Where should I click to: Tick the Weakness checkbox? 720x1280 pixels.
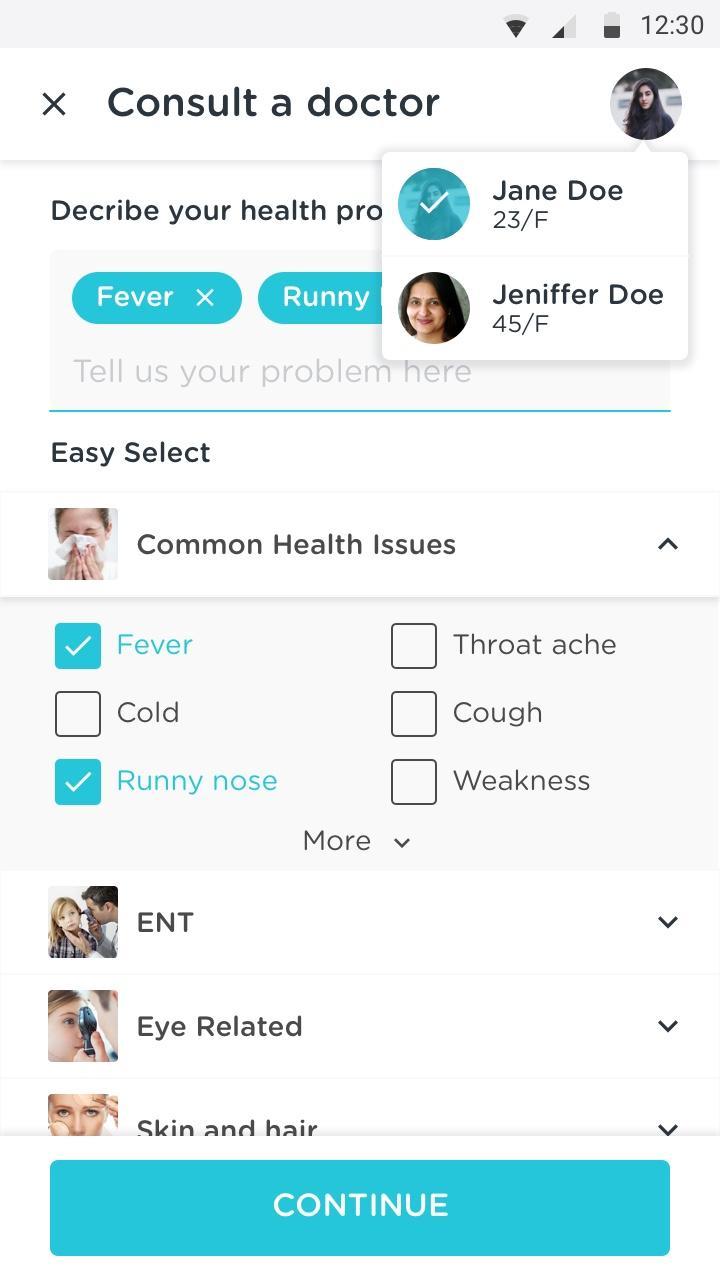coord(414,781)
